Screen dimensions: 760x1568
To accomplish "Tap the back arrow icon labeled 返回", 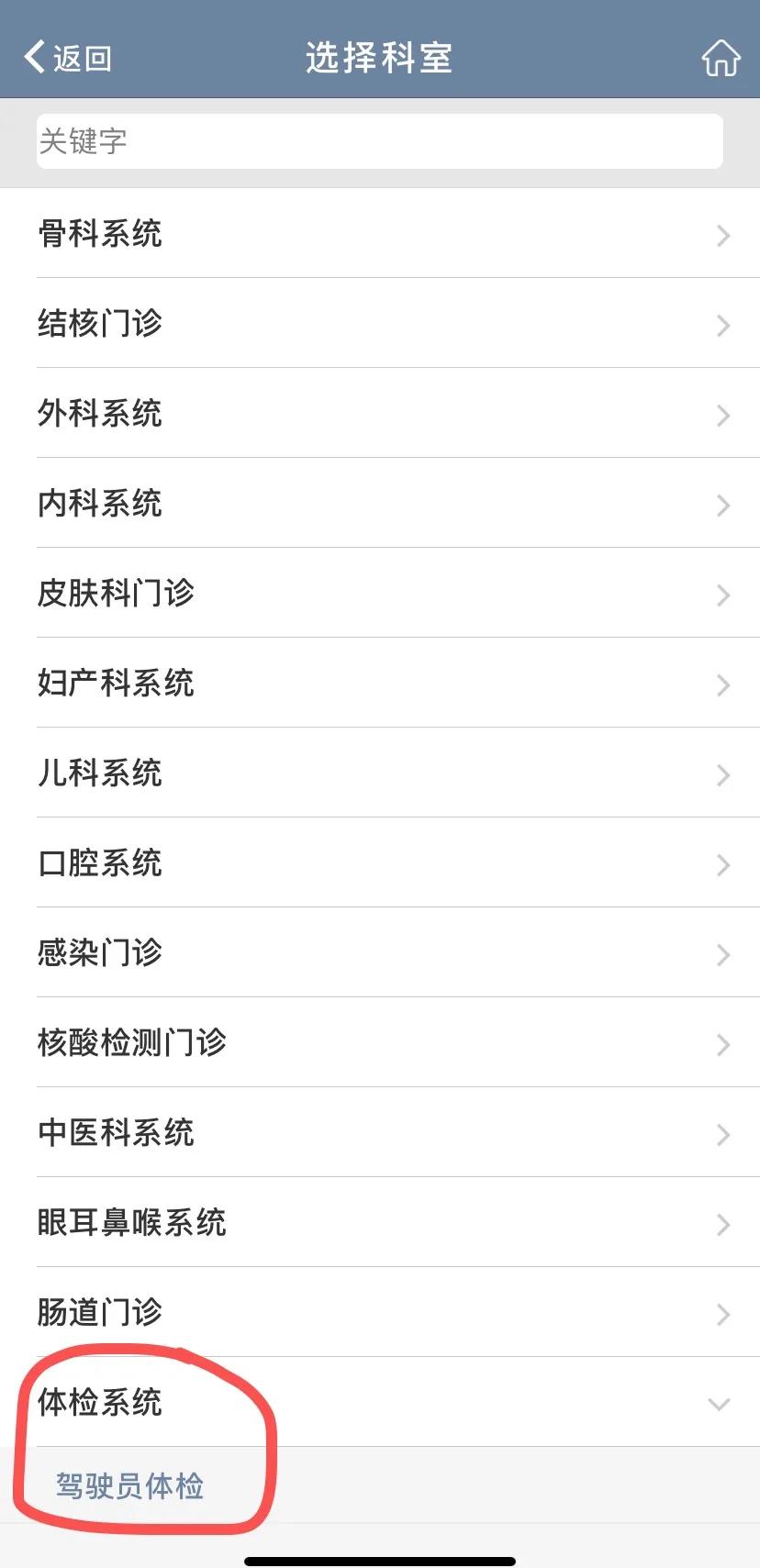I will point(64,57).
